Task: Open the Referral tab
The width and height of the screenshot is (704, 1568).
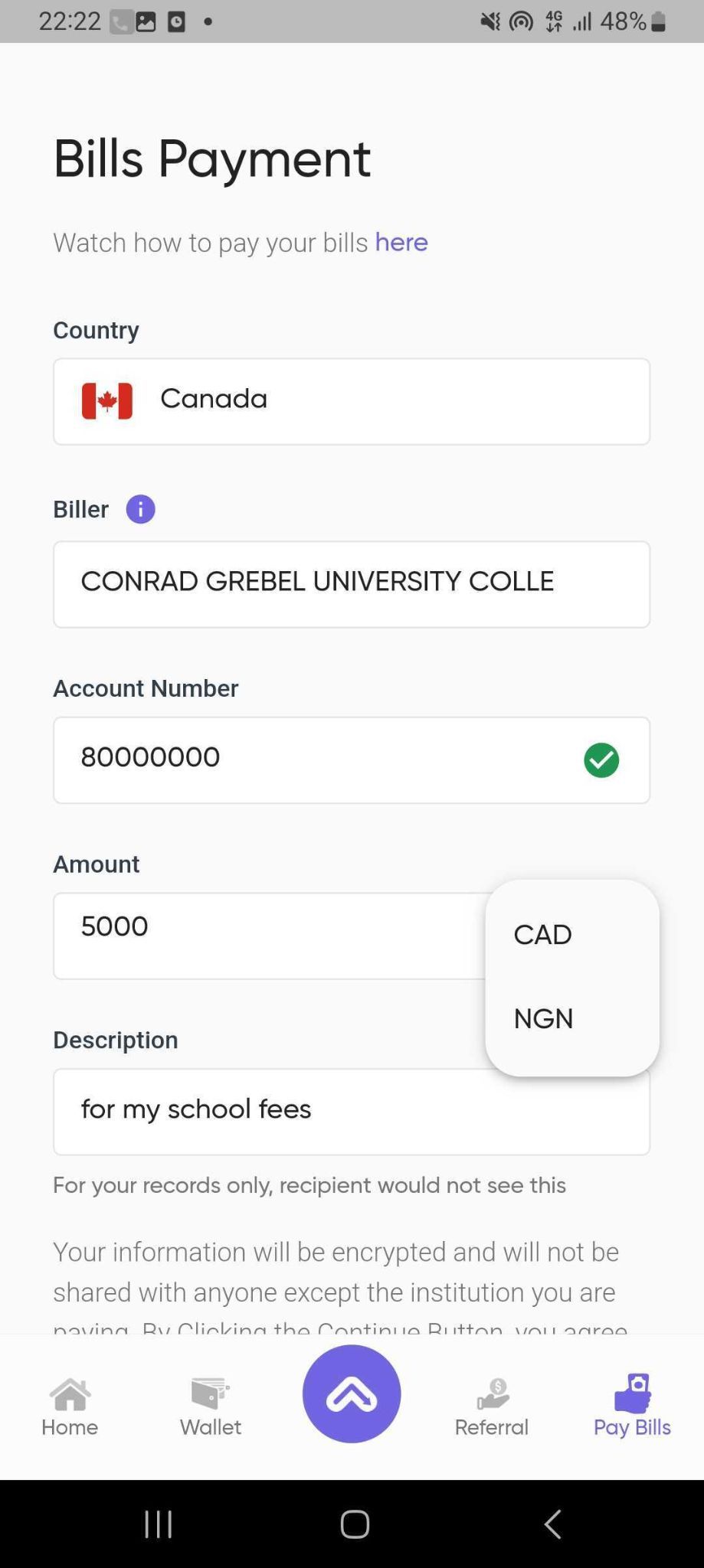Action: (x=492, y=1406)
